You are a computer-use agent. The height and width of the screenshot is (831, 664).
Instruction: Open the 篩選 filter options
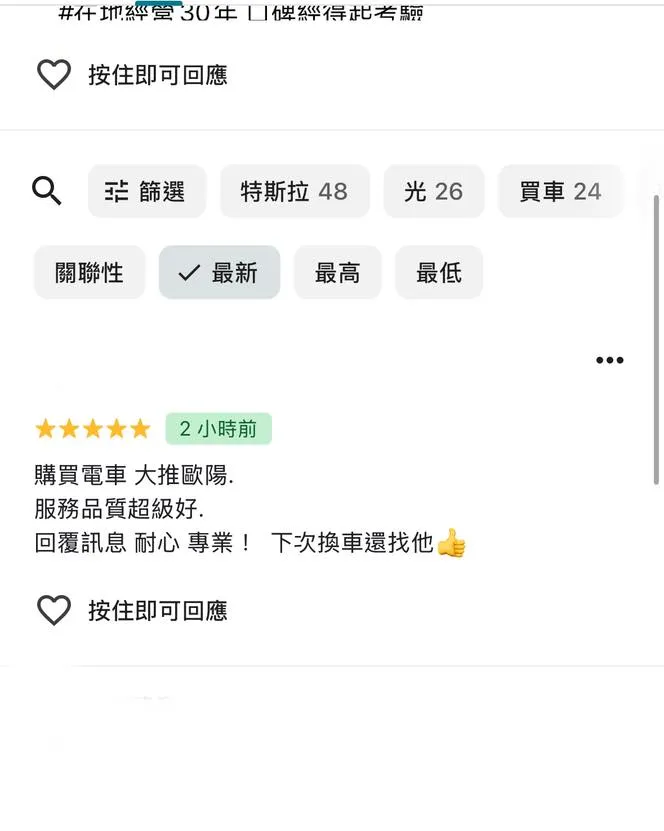click(x=147, y=191)
